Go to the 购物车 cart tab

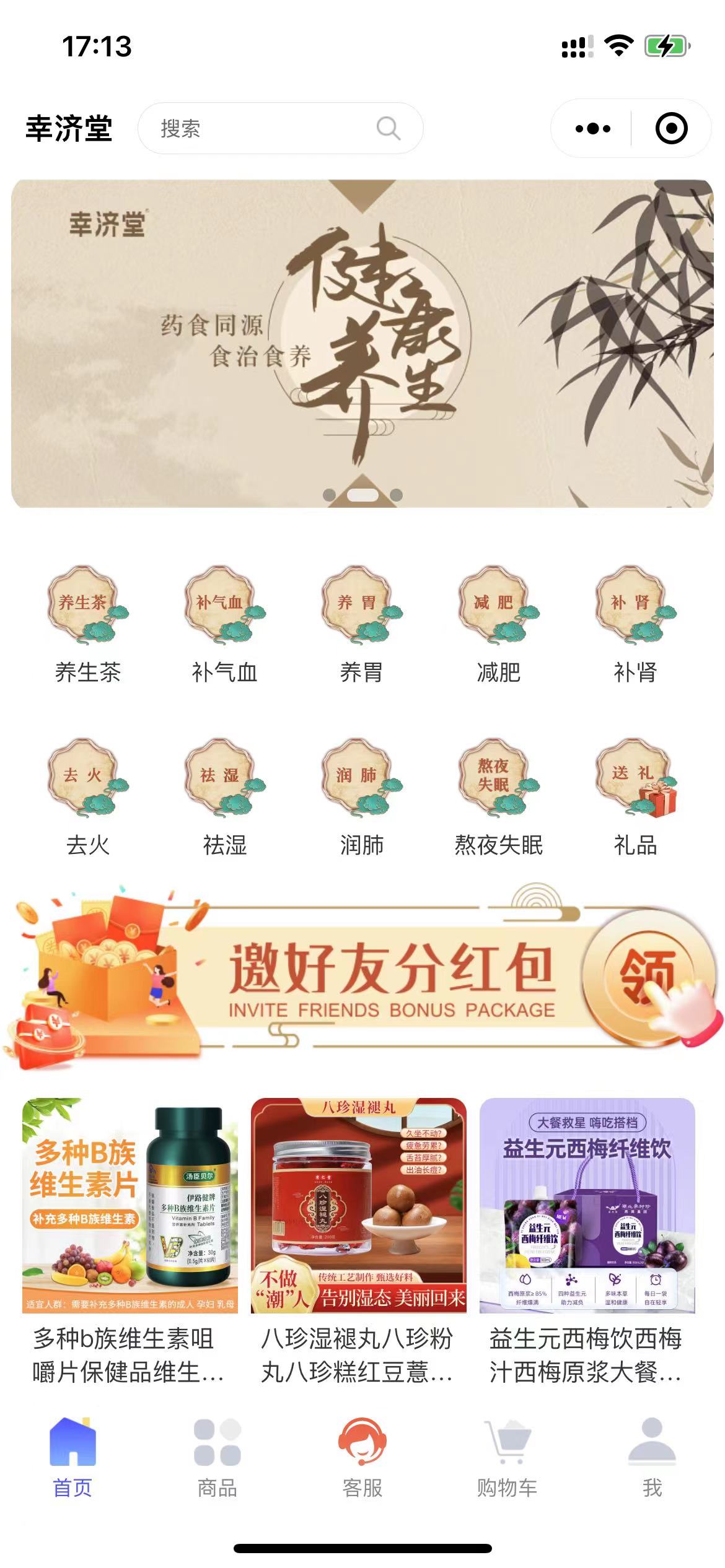507,1458
